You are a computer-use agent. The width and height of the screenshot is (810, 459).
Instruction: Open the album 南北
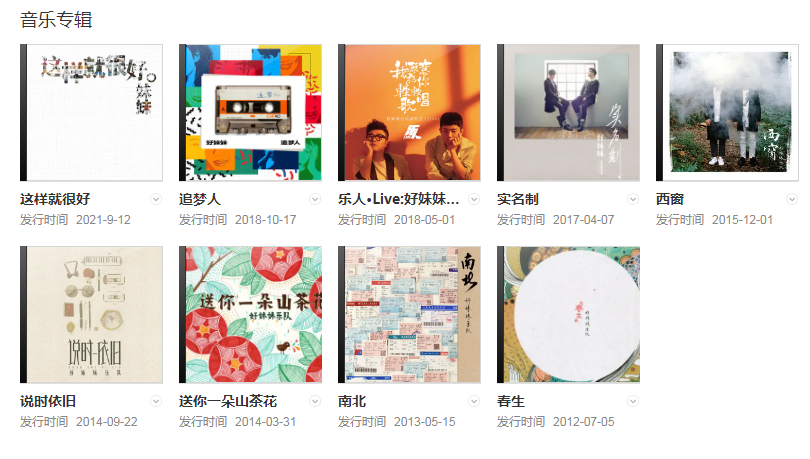pos(411,315)
